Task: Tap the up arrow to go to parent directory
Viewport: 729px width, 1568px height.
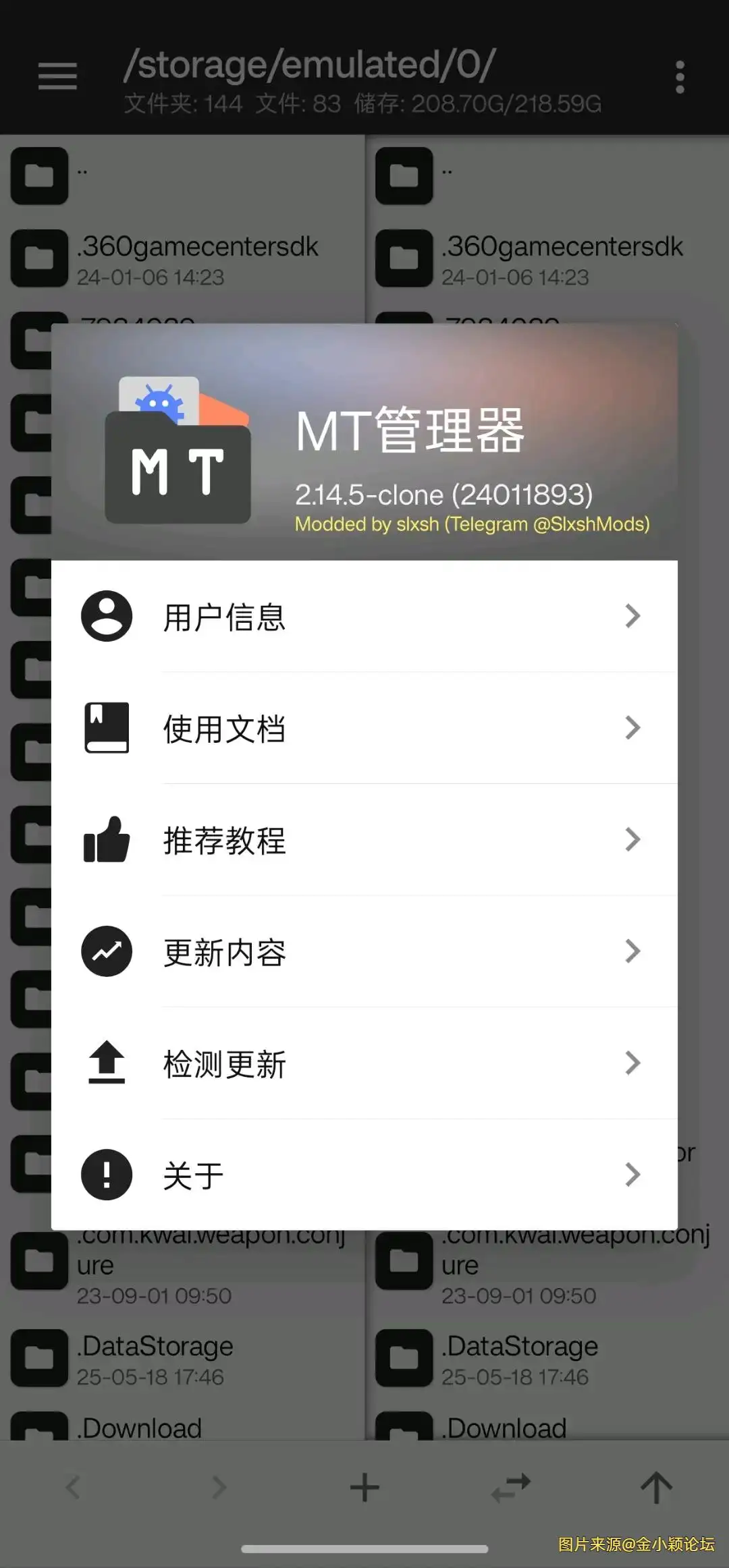Action: [x=656, y=1486]
